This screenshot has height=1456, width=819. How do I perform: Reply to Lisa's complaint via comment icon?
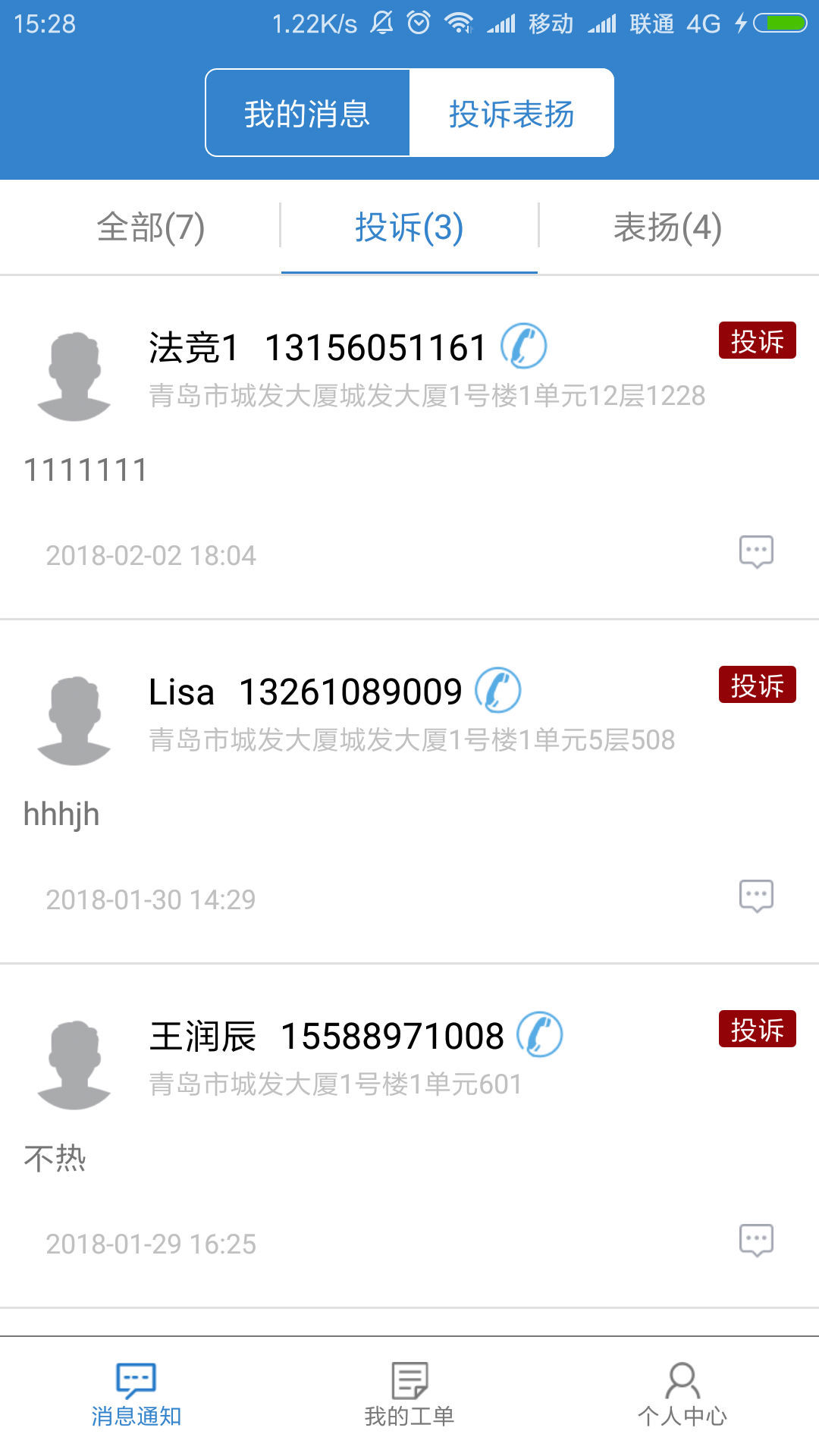pyautogui.click(x=756, y=896)
